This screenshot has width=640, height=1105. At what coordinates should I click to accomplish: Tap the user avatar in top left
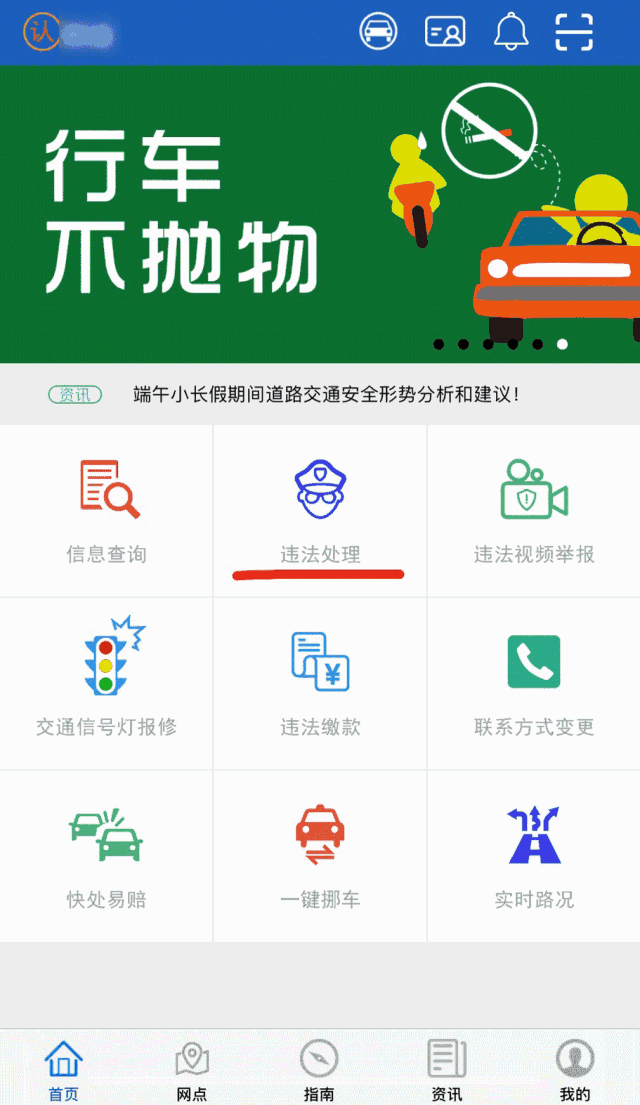42,32
